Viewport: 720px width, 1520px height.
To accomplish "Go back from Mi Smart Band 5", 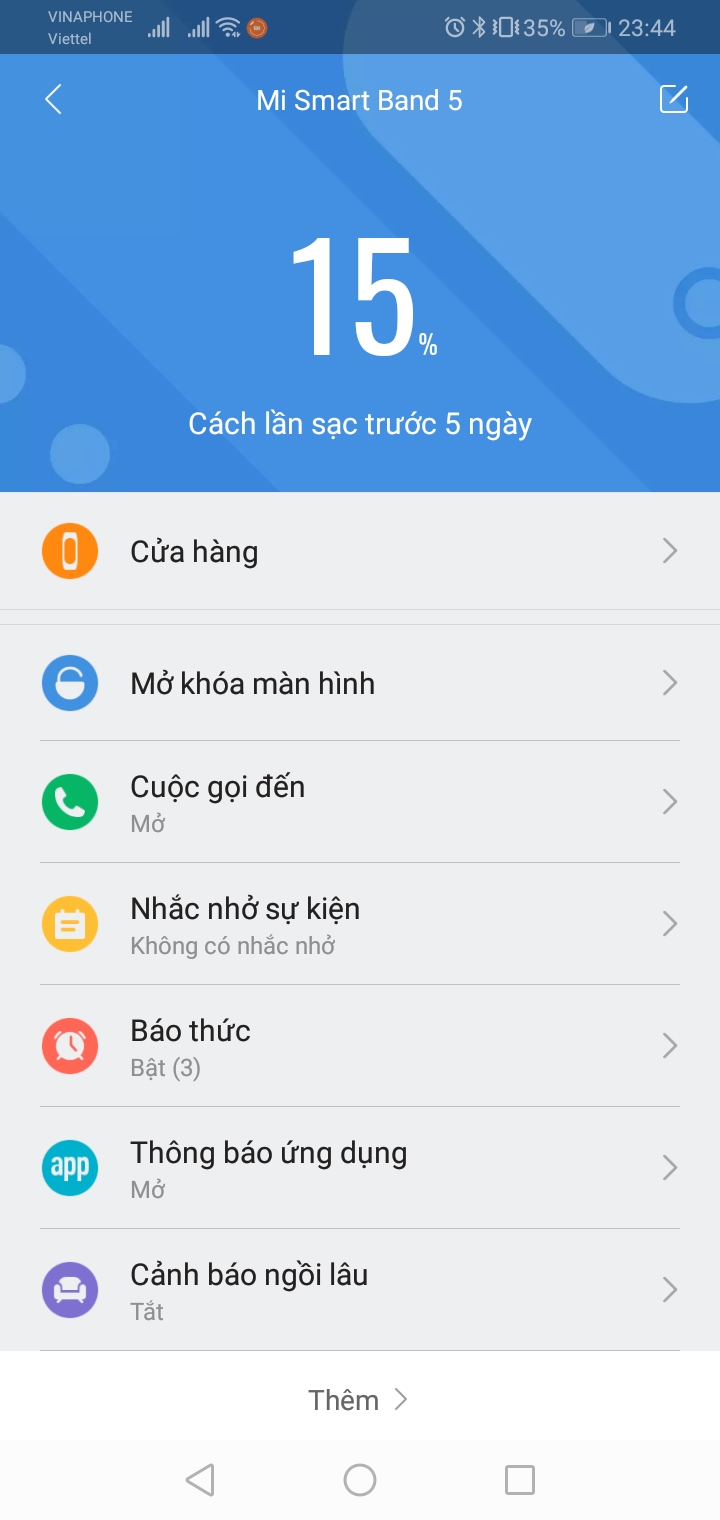I will [54, 100].
